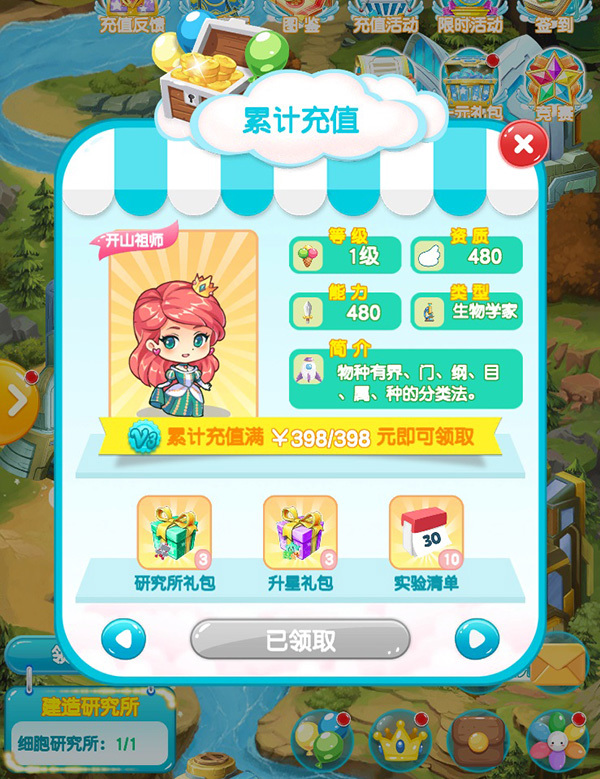This screenshot has width=600, height=779.
Task: Tap the 已领取 button
Action: click(300, 641)
